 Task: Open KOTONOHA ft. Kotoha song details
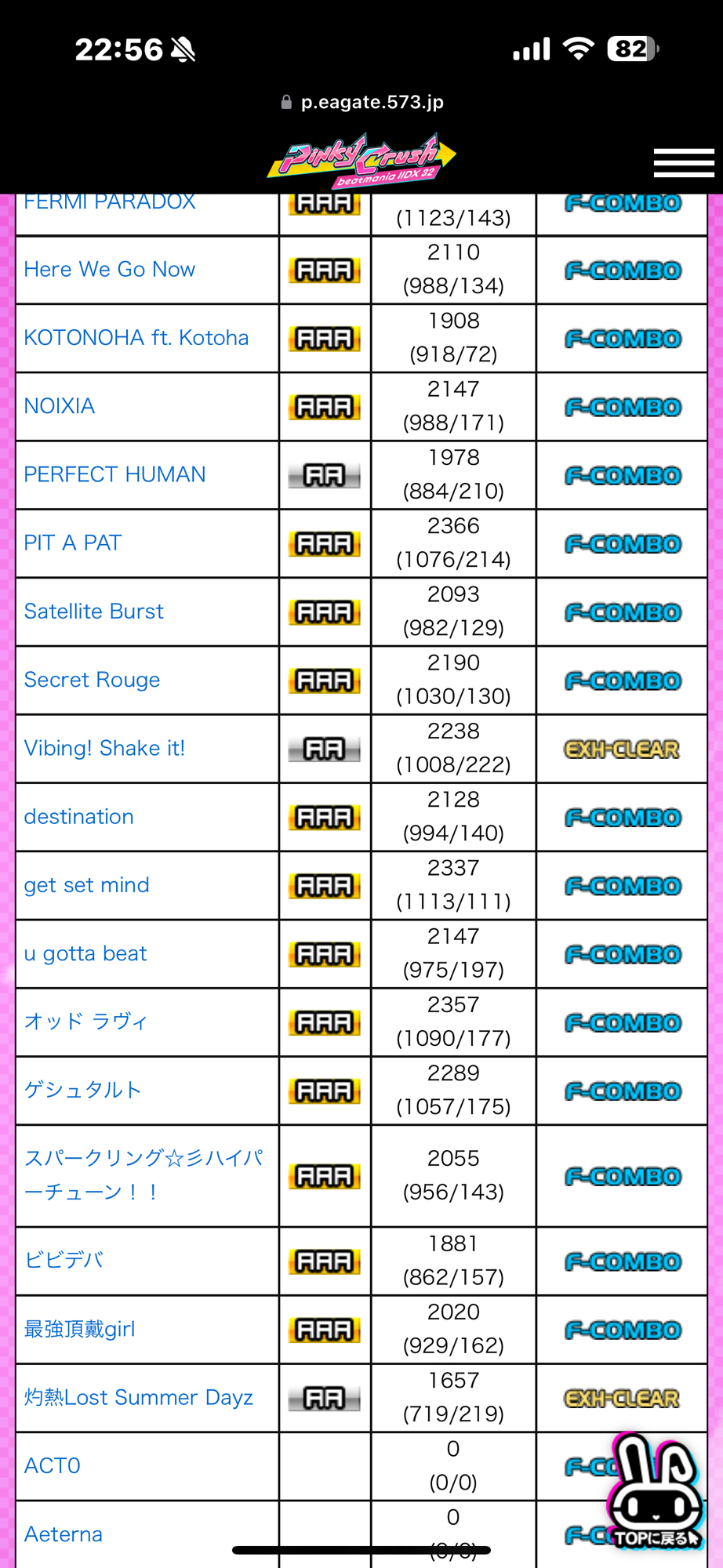click(136, 338)
